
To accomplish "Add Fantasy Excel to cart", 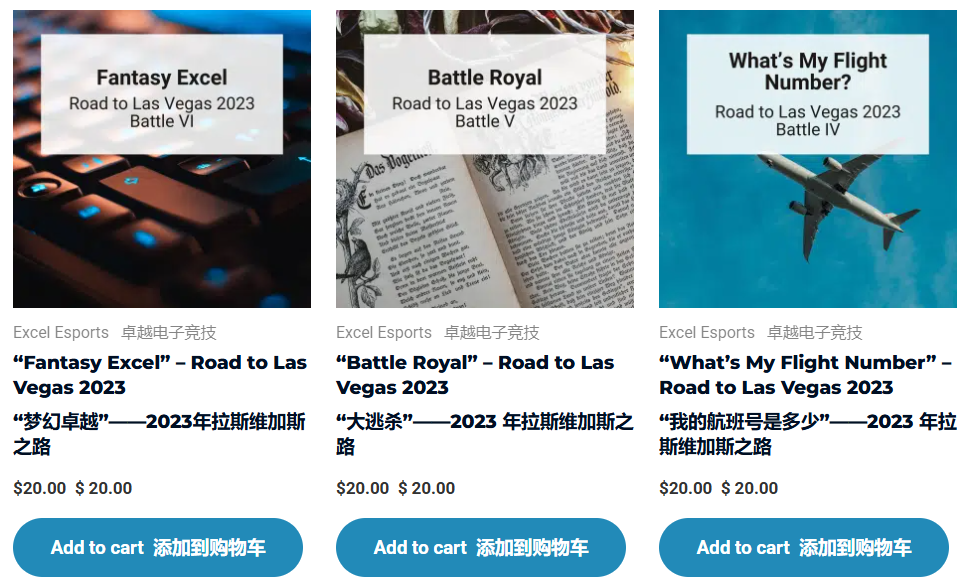I will click(x=158, y=547).
